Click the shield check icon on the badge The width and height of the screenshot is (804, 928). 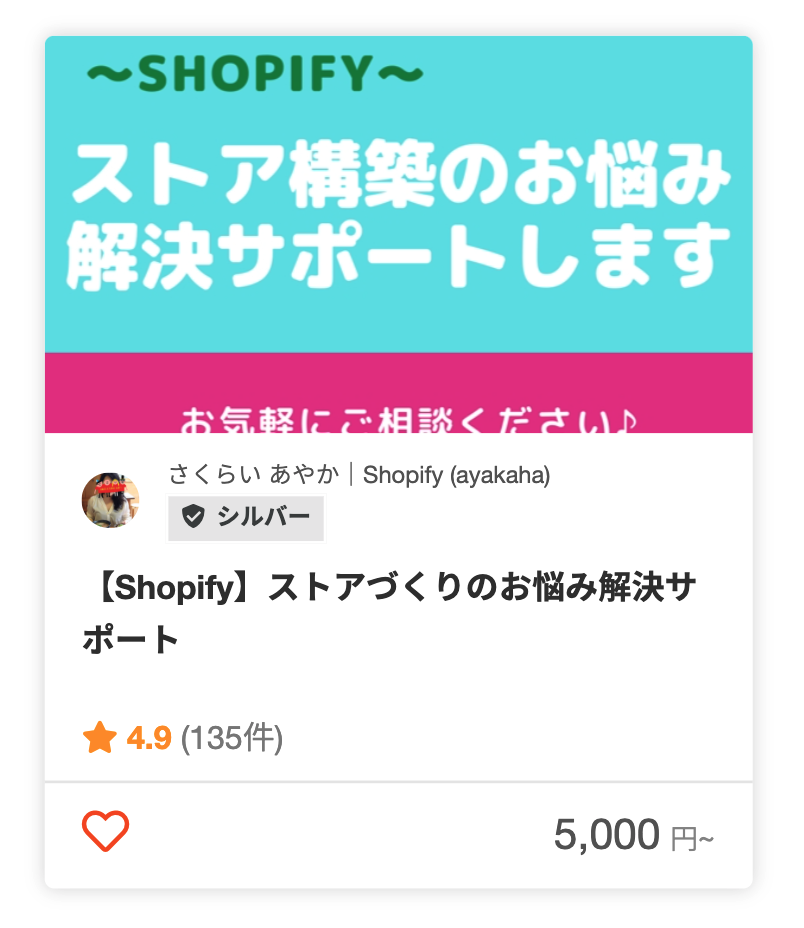coord(195,518)
